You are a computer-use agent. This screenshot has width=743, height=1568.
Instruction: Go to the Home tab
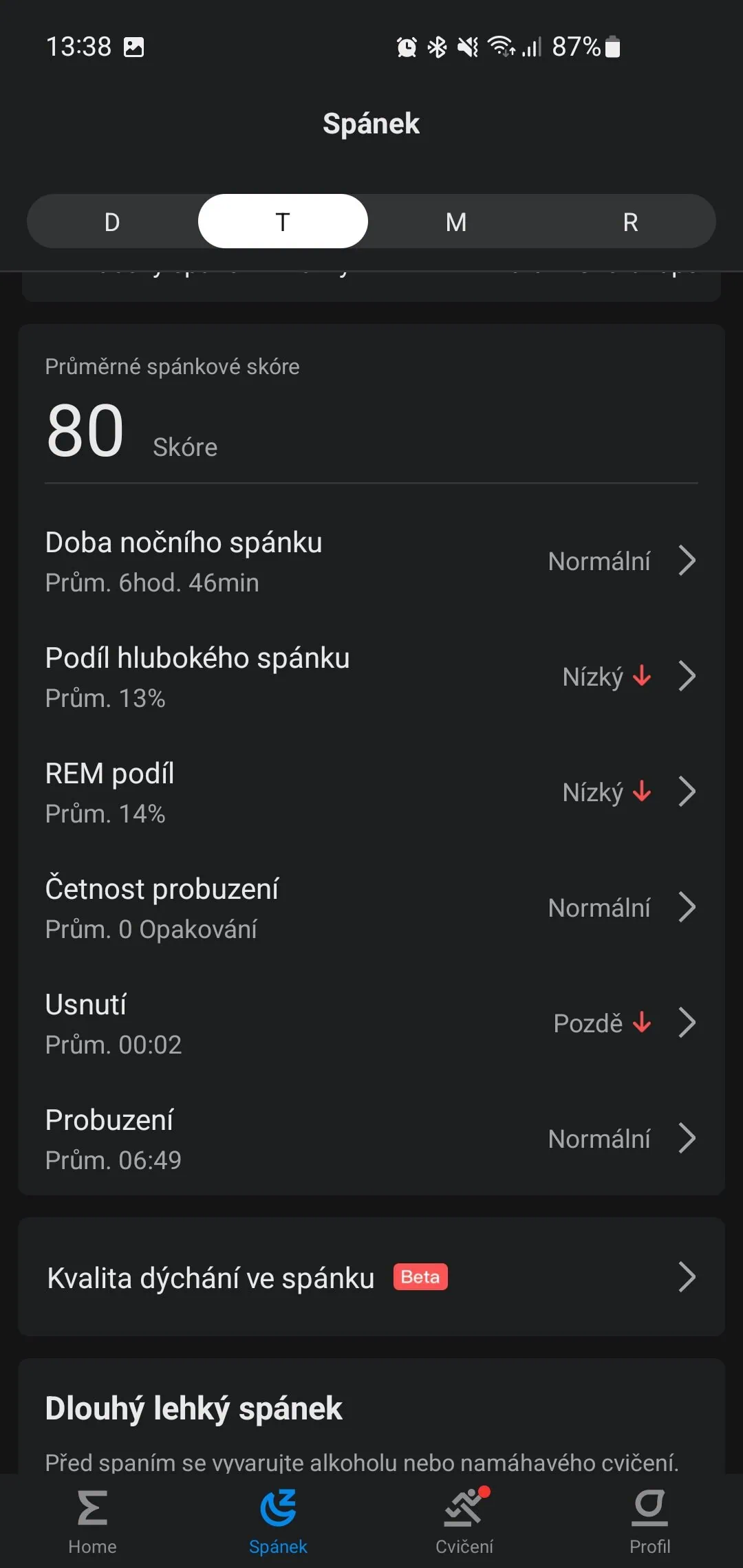coord(92,1521)
